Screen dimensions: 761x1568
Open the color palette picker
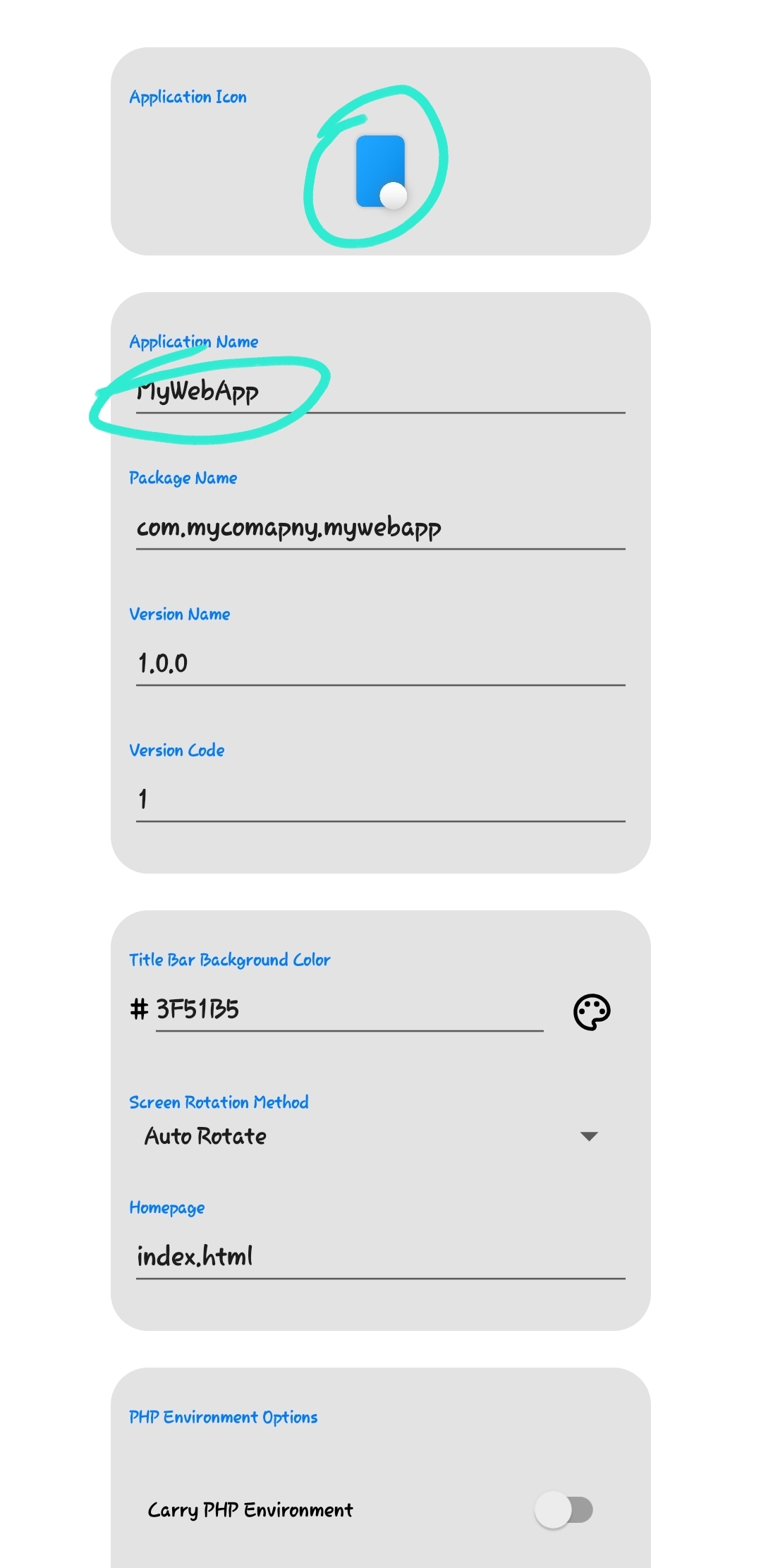592,1012
